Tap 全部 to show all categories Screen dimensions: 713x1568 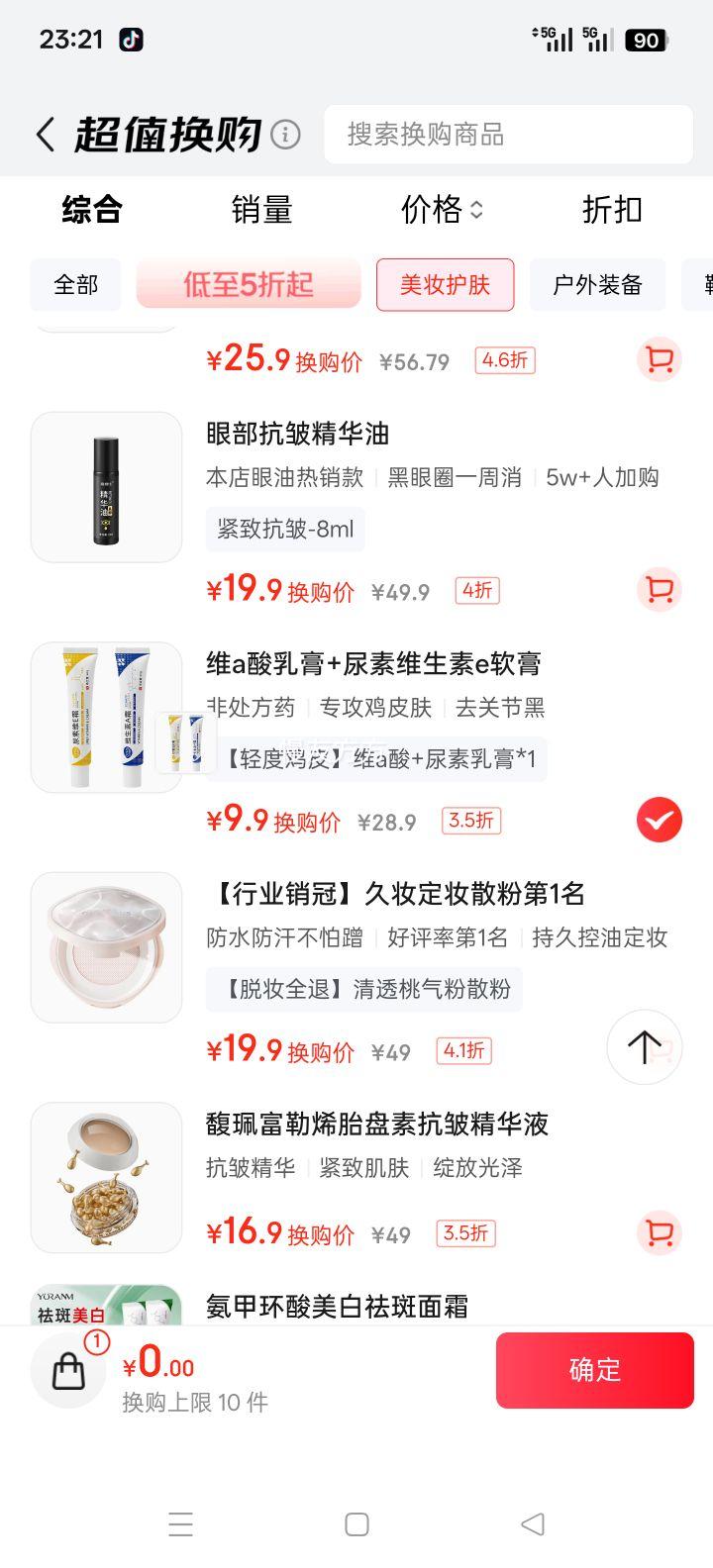click(x=74, y=284)
